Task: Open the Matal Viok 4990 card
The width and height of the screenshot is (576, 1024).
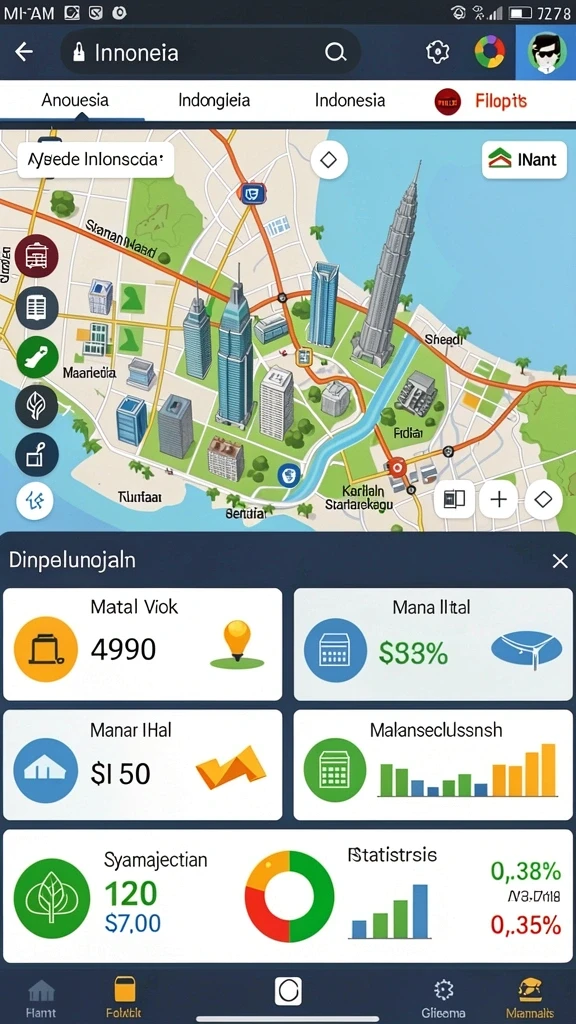Action: [x=142, y=644]
